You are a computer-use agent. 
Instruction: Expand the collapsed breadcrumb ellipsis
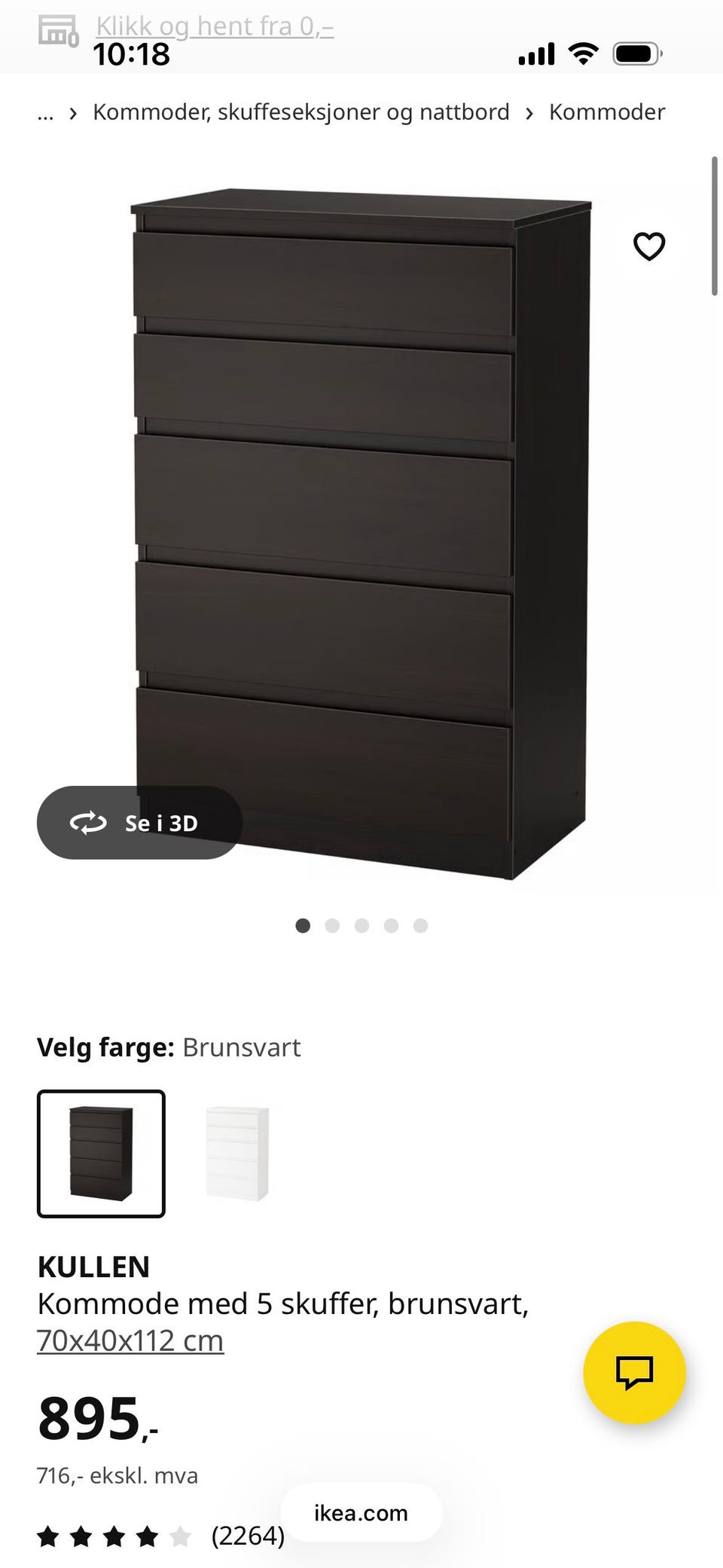coord(45,113)
